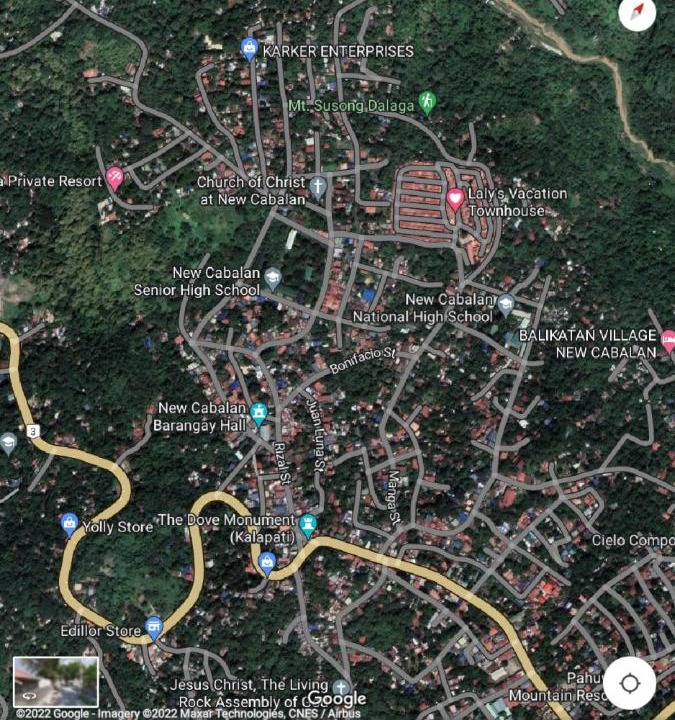Image resolution: width=675 pixels, height=720 pixels.
Task: Open the BALIKATAN VILLAGE NEW CABALAN lodging pin
Action: click(668, 341)
